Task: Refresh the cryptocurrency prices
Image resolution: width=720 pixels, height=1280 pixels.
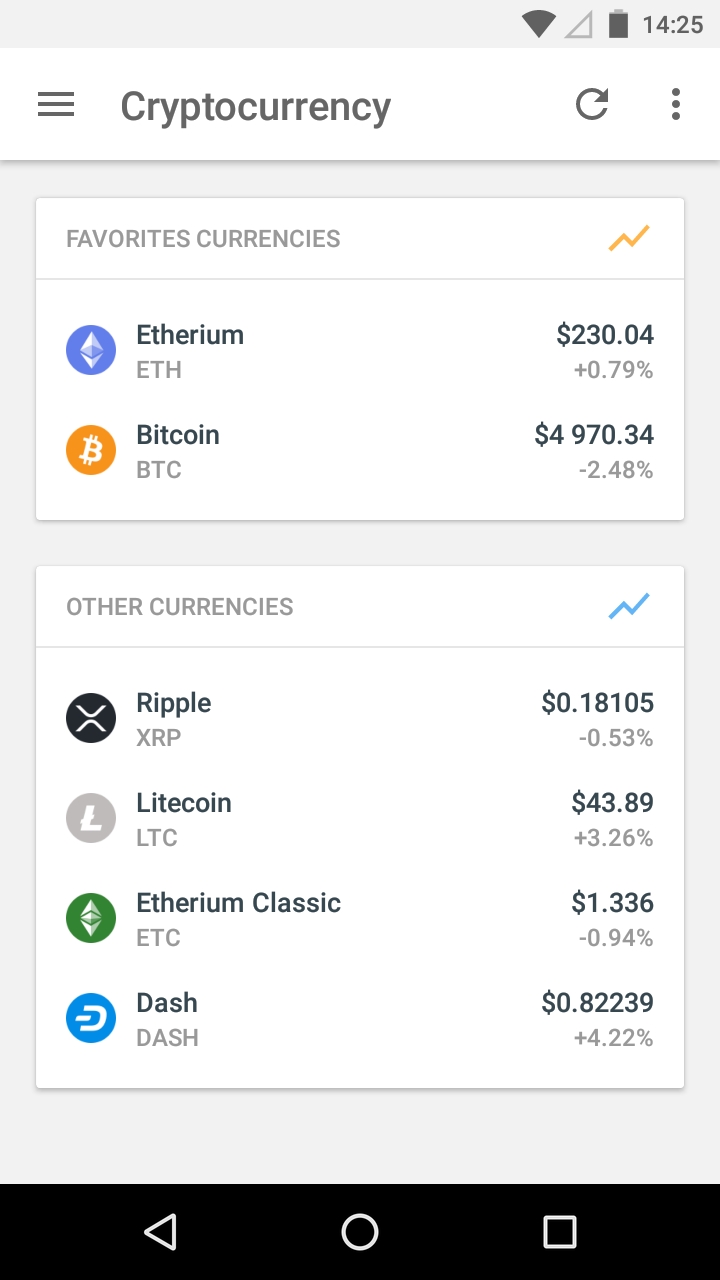Action: 592,104
